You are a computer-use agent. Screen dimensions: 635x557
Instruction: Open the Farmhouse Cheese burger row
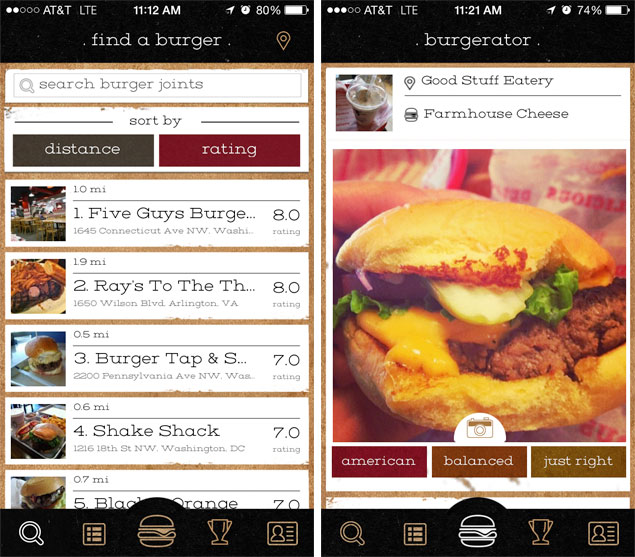512,115
